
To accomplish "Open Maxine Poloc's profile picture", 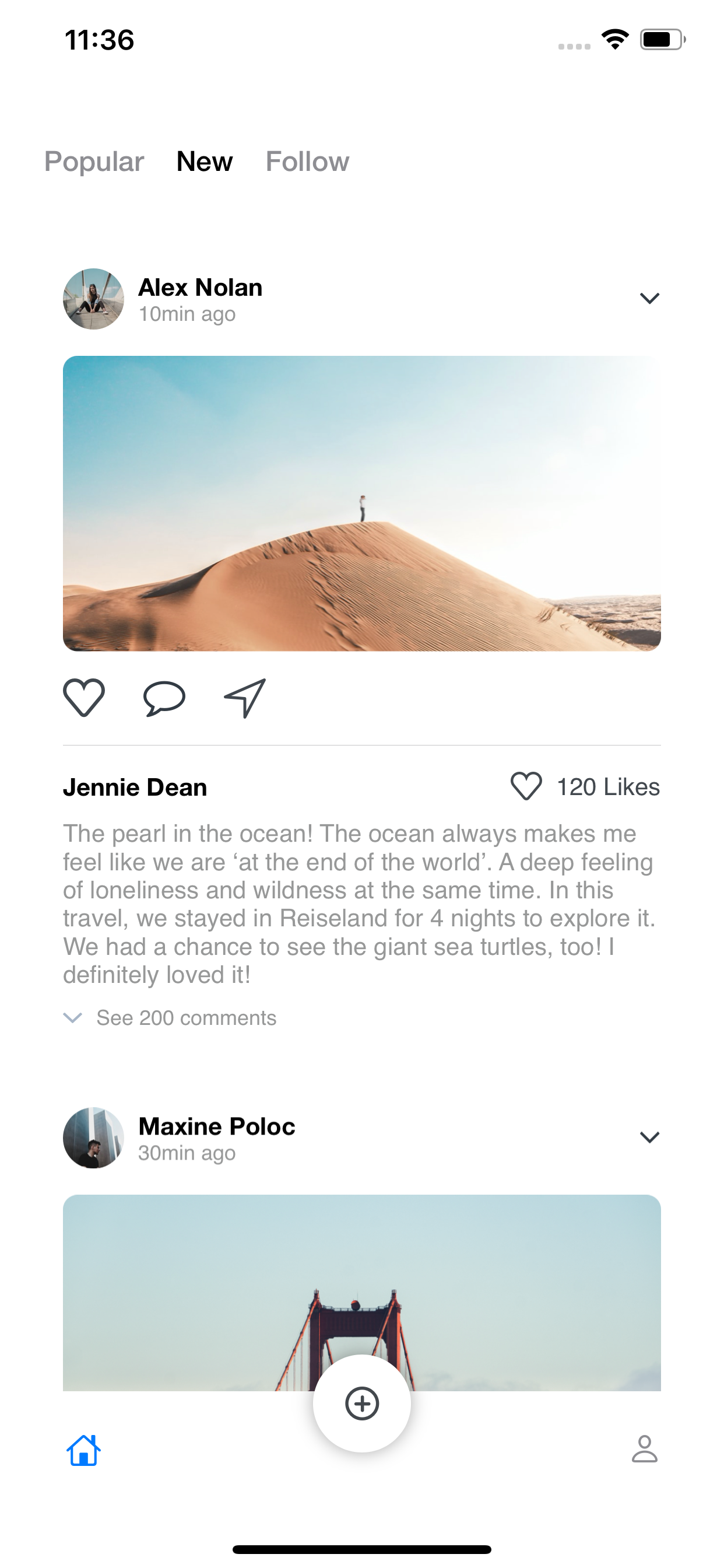I will point(94,1137).
